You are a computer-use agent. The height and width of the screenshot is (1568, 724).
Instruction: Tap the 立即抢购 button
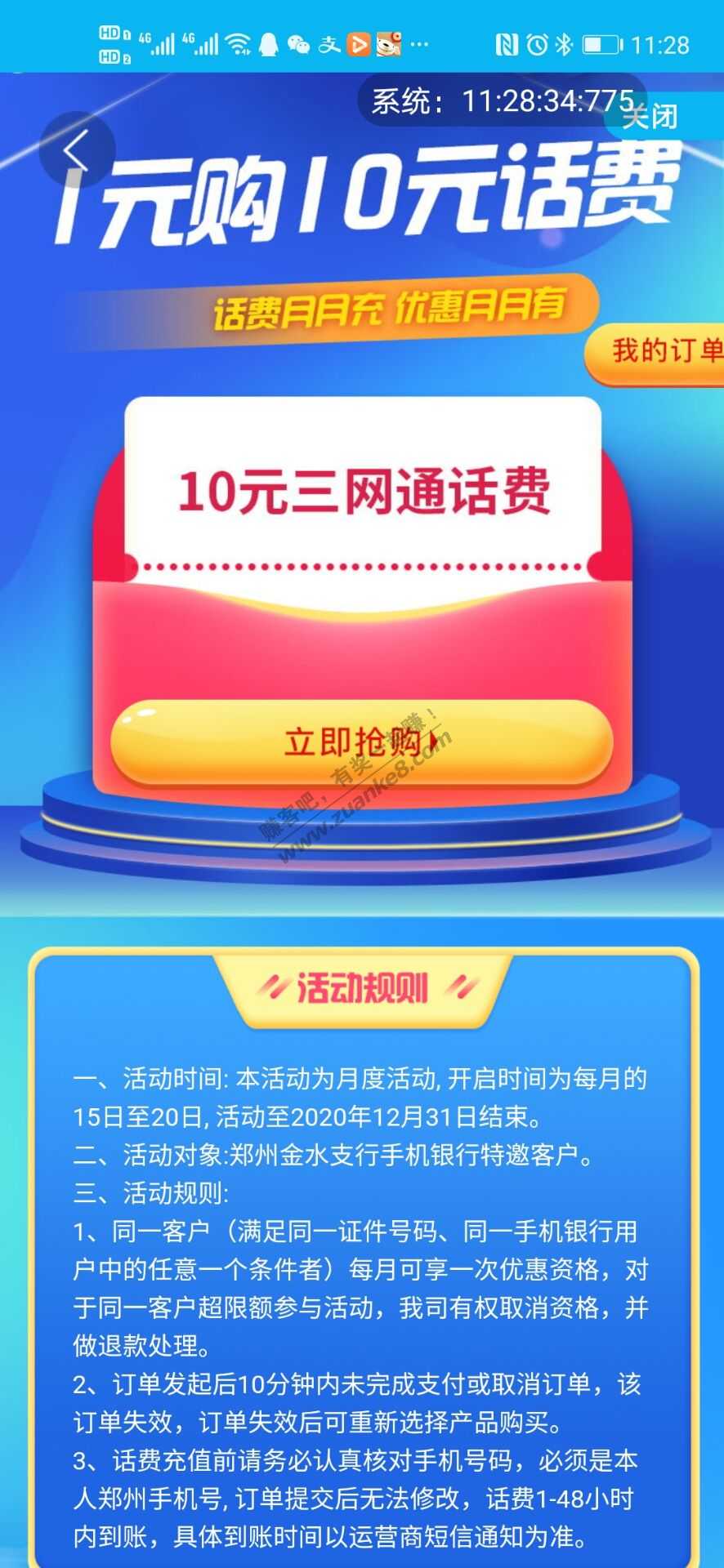pyautogui.click(x=360, y=742)
